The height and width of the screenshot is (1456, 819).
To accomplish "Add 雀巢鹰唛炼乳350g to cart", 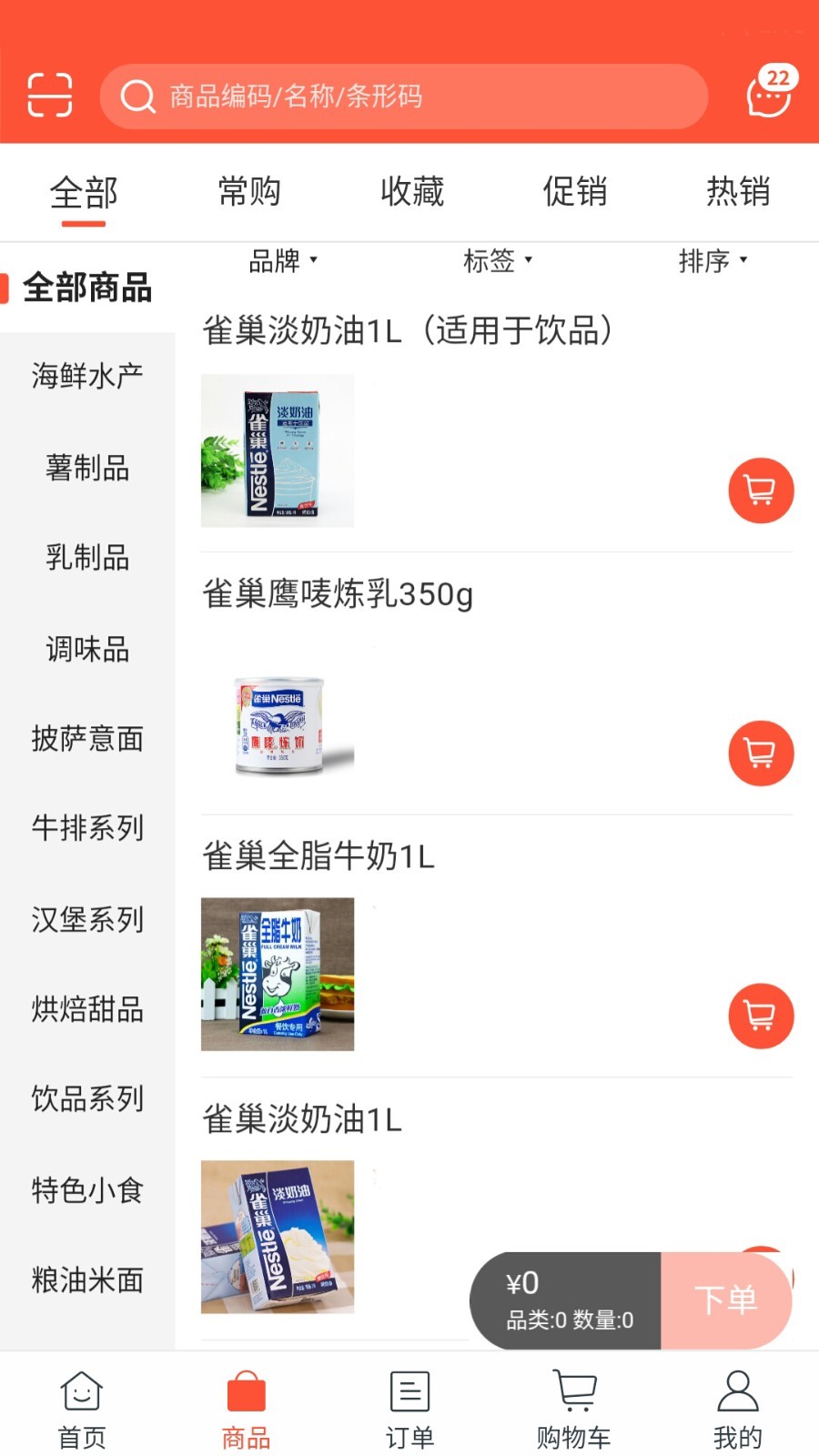I will point(761,753).
